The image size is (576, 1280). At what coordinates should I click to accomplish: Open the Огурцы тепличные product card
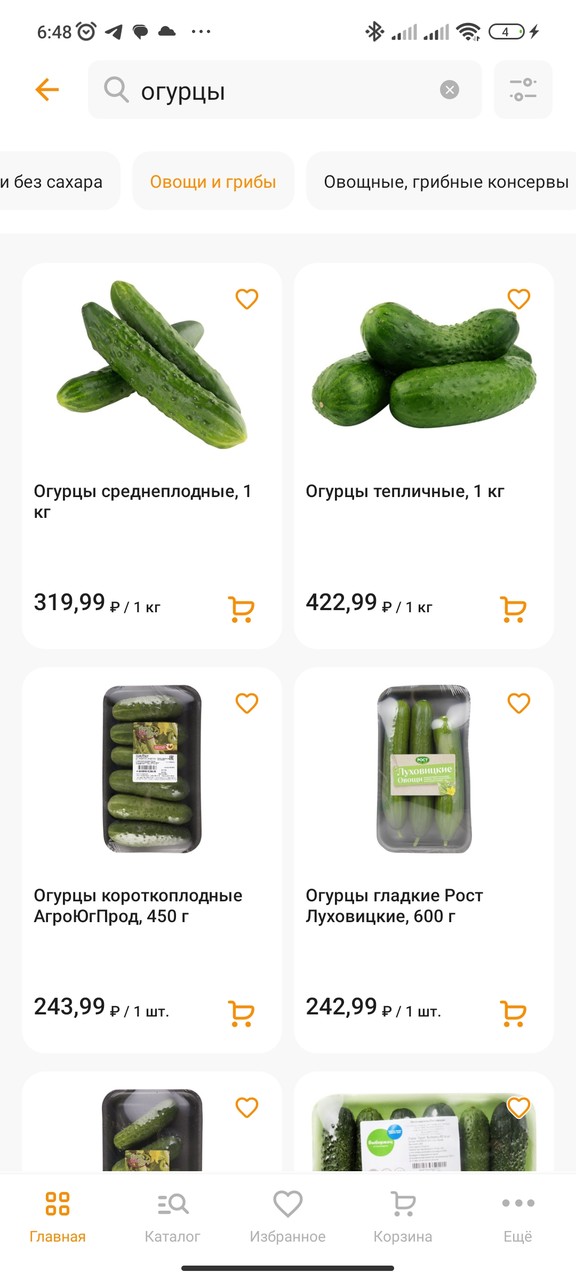coord(424,456)
